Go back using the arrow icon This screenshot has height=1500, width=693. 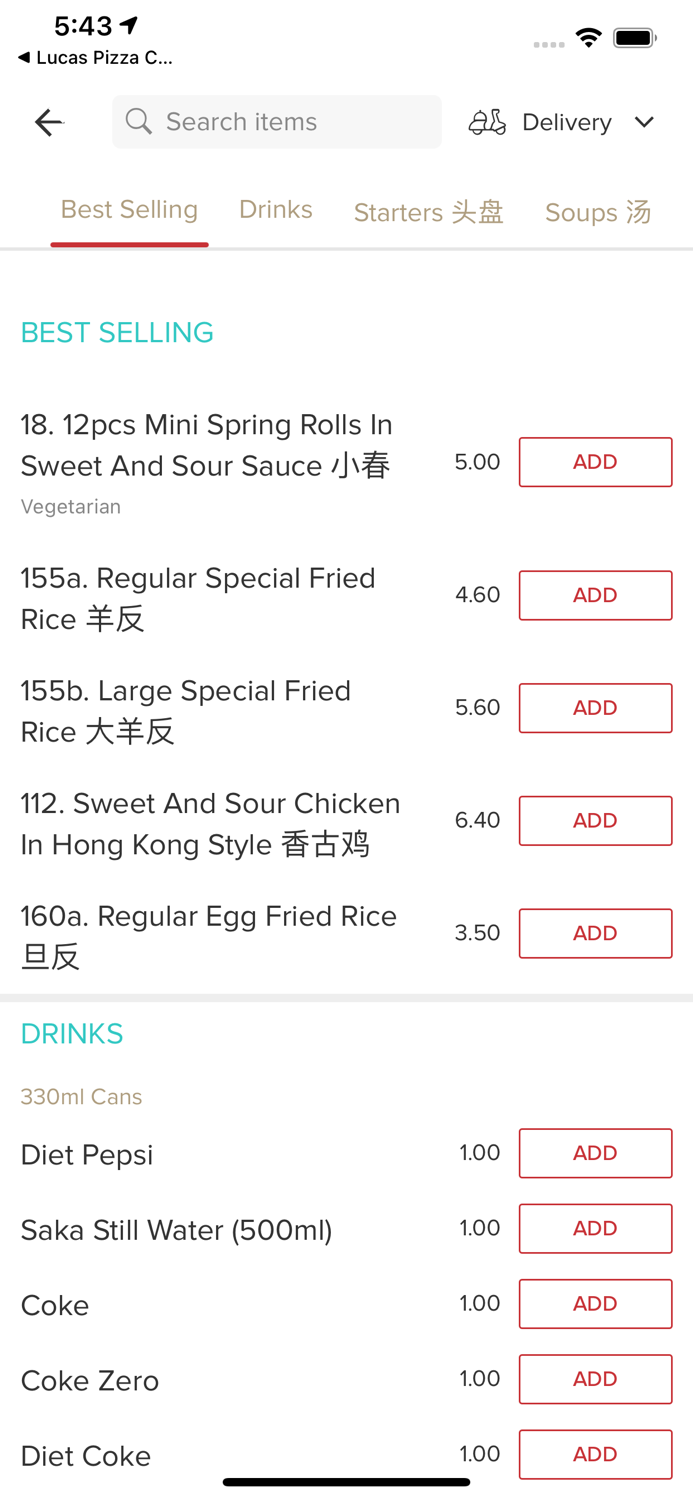(48, 122)
